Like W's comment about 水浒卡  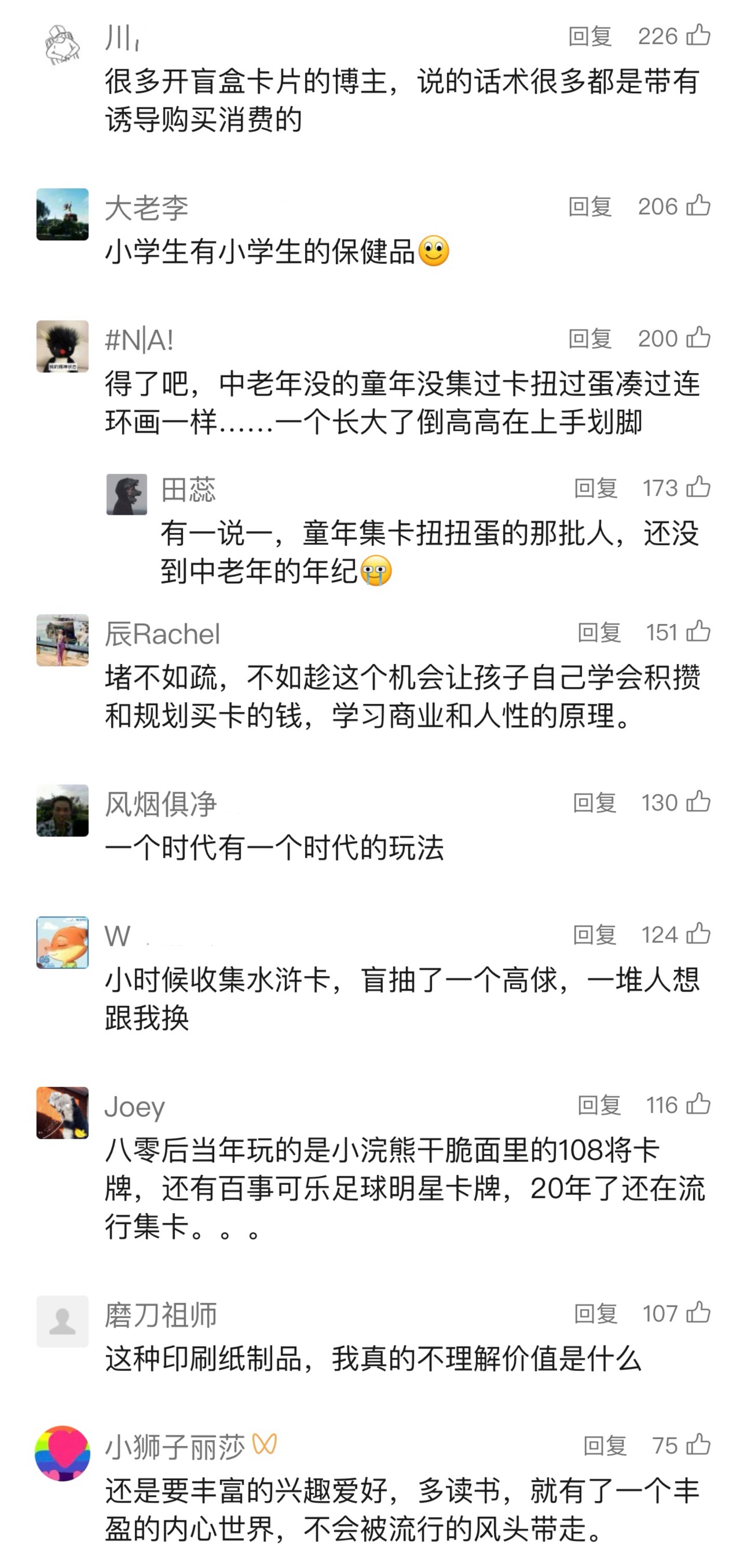tap(698, 934)
